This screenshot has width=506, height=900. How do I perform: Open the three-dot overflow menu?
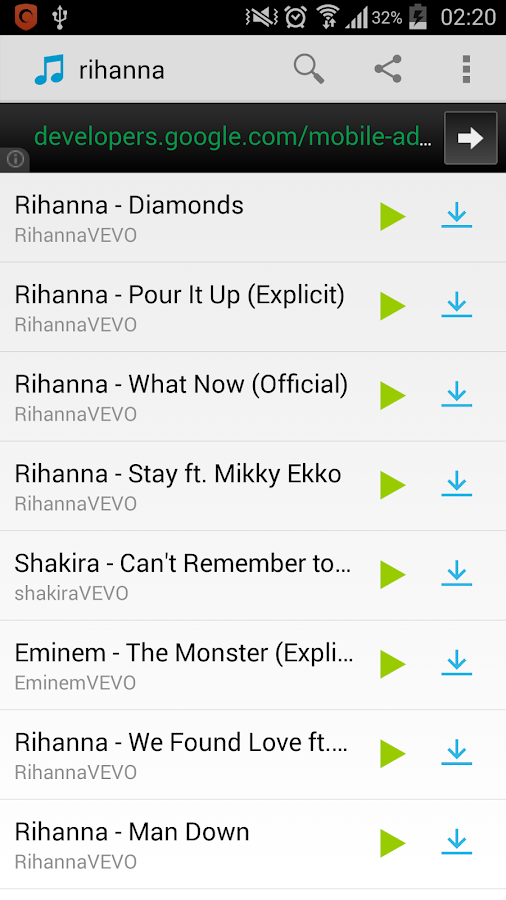466,69
